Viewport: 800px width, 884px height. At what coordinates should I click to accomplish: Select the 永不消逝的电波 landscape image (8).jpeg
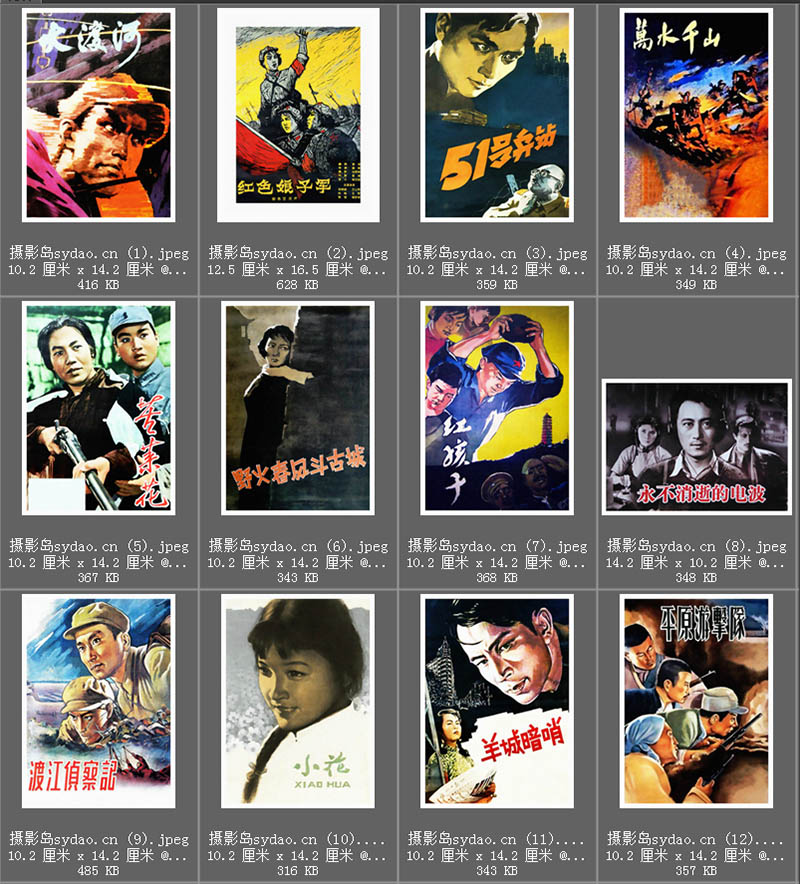(696, 446)
